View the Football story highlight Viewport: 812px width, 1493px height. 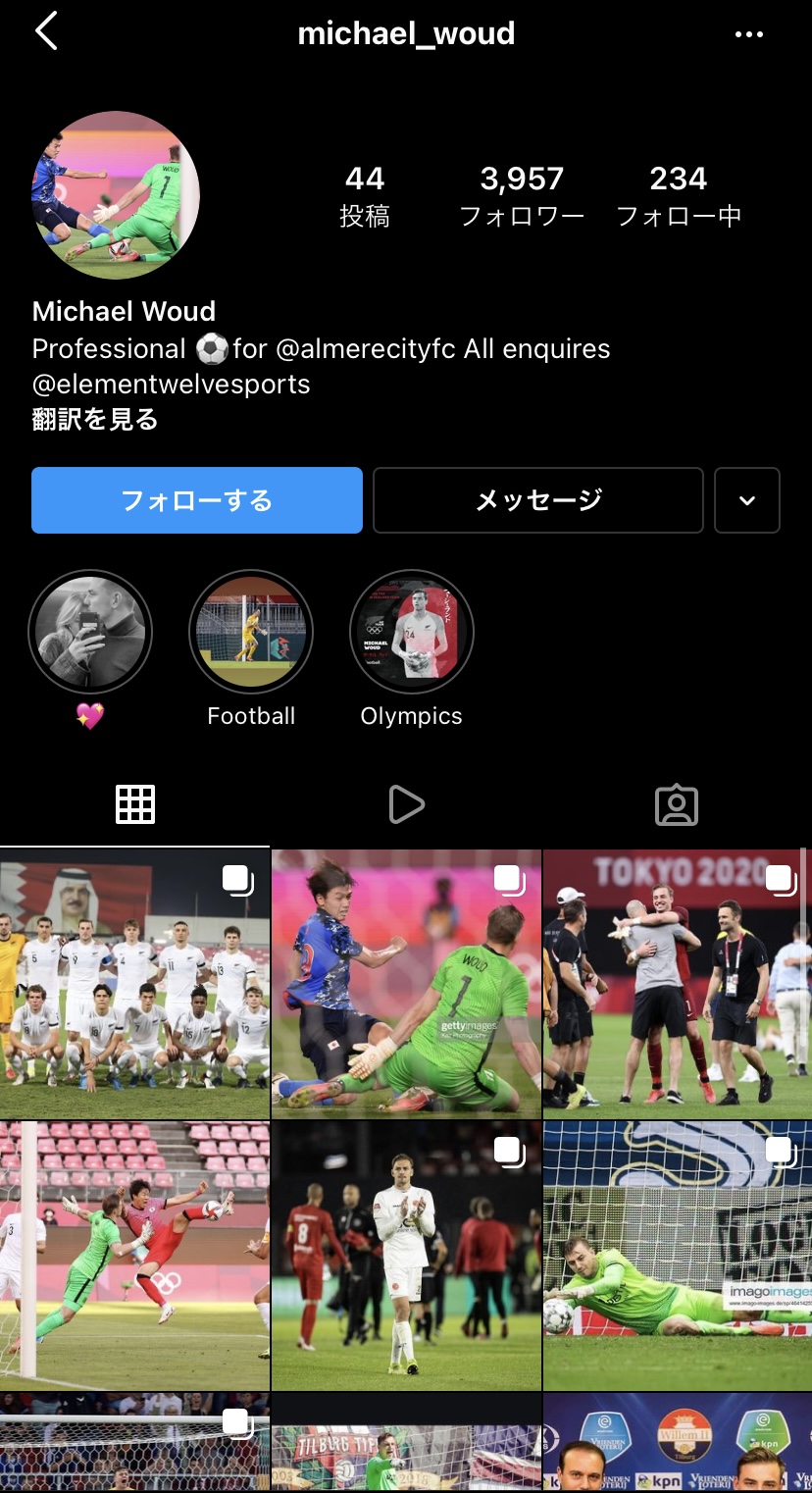tap(251, 633)
